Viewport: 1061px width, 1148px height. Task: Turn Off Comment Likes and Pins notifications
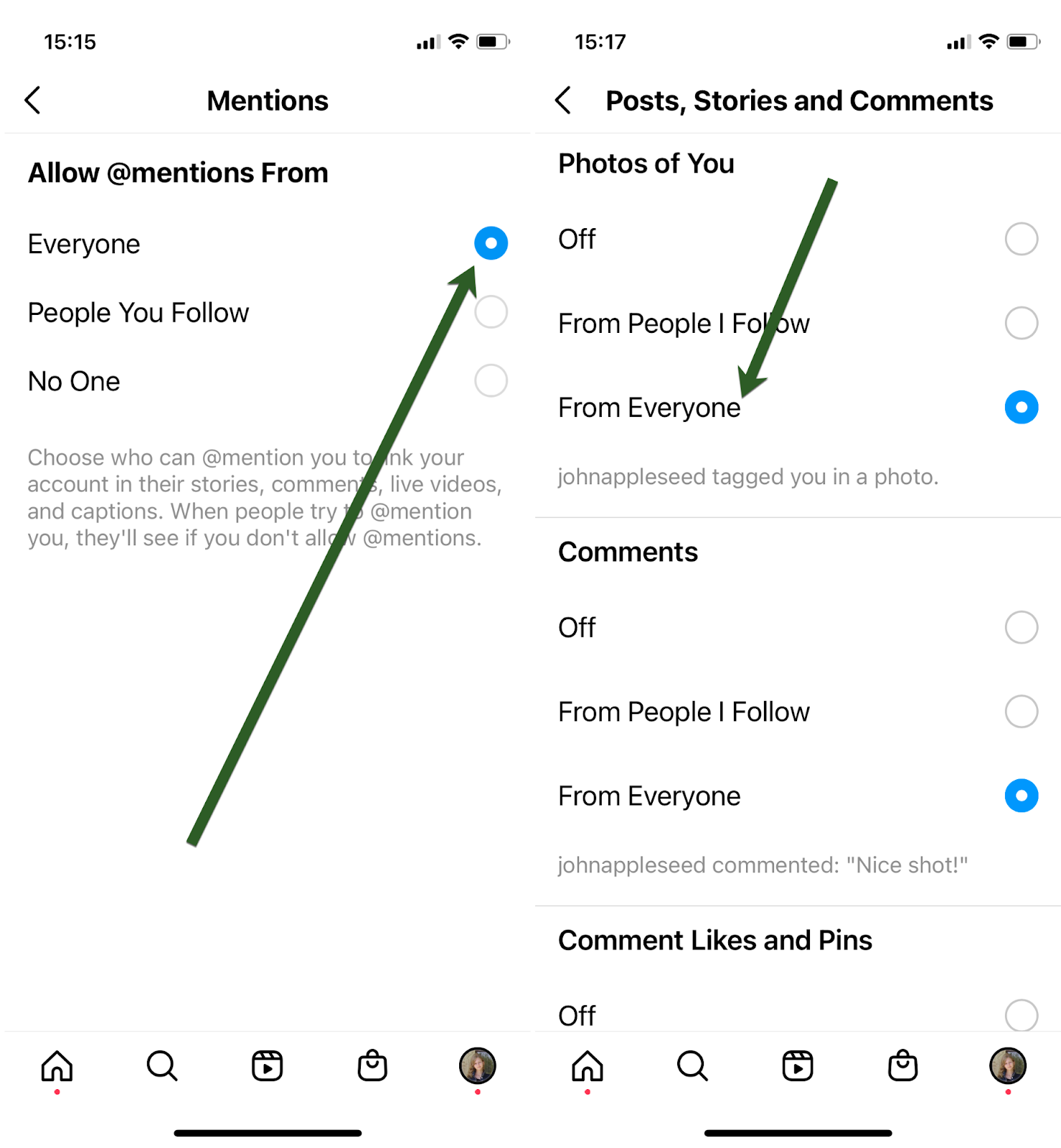point(1021,1015)
